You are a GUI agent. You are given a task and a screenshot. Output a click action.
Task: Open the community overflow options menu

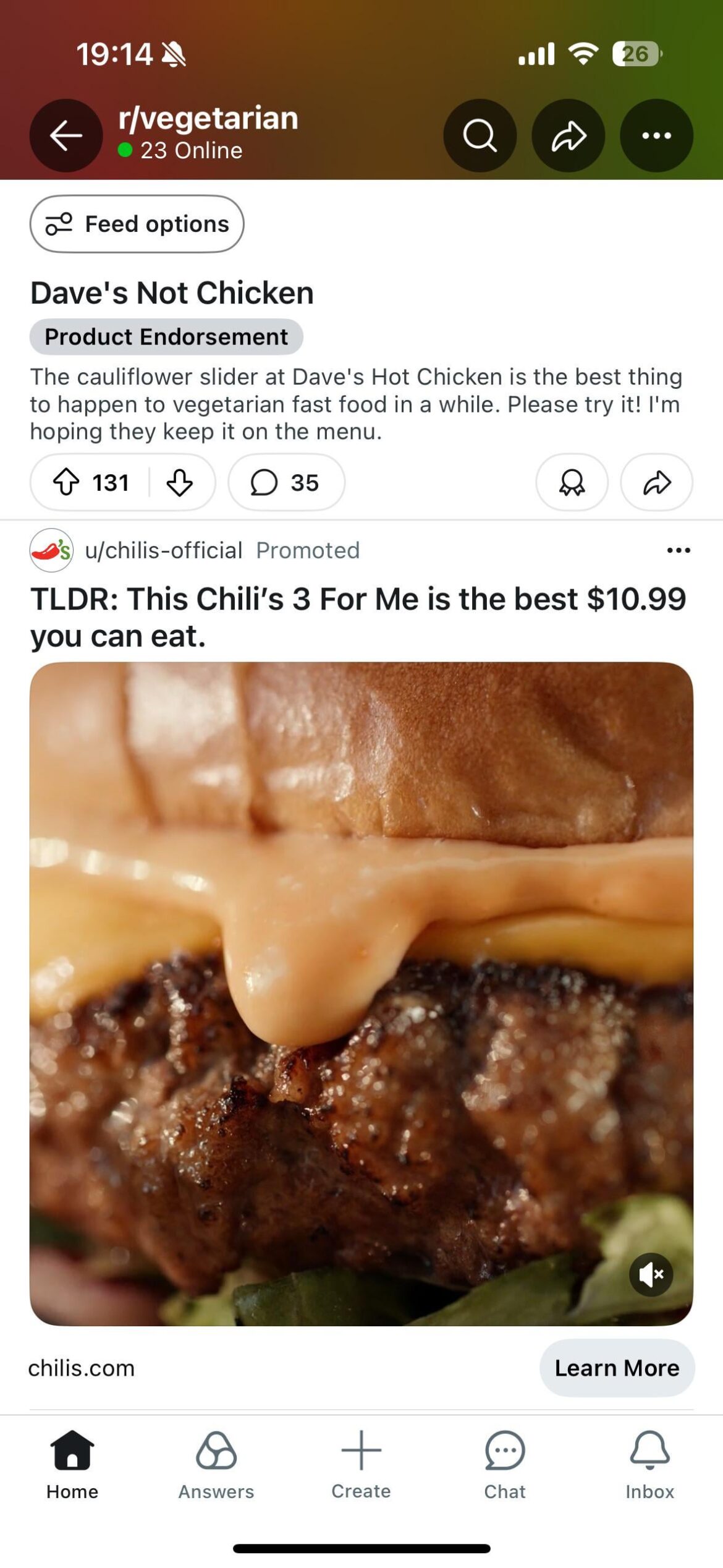pyautogui.click(x=656, y=136)
